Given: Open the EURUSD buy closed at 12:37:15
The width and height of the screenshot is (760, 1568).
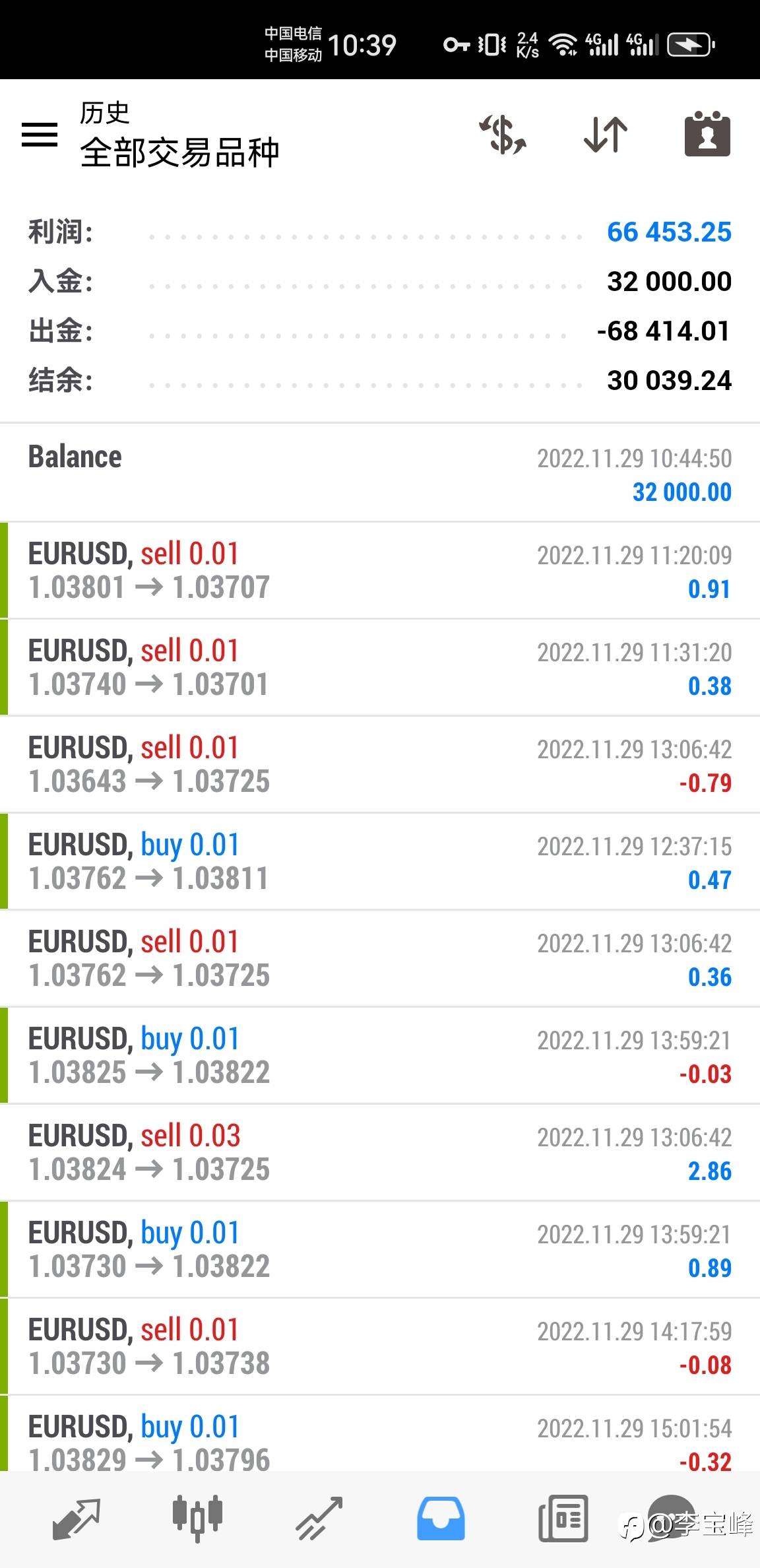Looking at the screenshot, I should 380,862.
